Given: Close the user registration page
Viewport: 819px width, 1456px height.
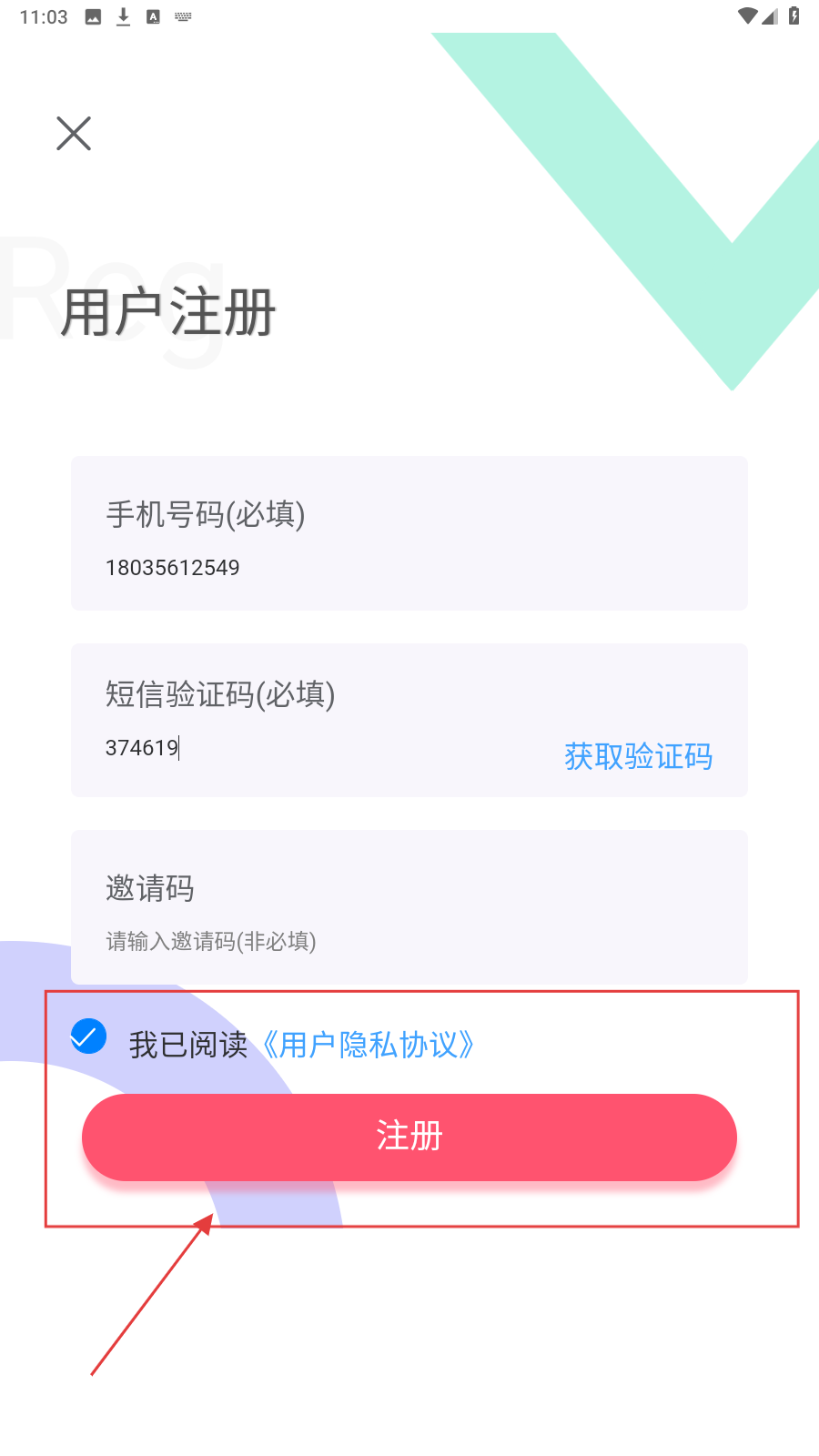Looking at the screenshot, I should (74, 134).
